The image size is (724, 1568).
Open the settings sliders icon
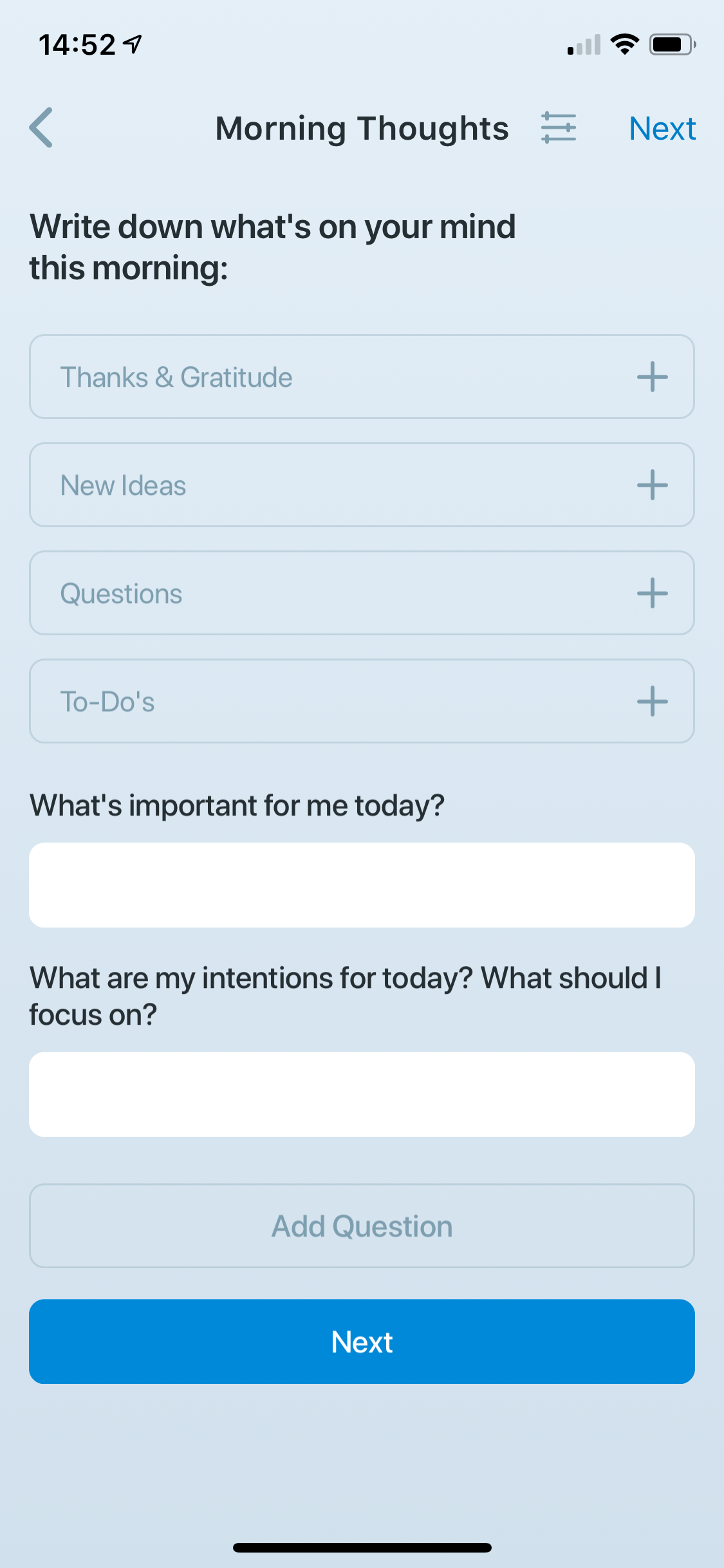[558, 127]
